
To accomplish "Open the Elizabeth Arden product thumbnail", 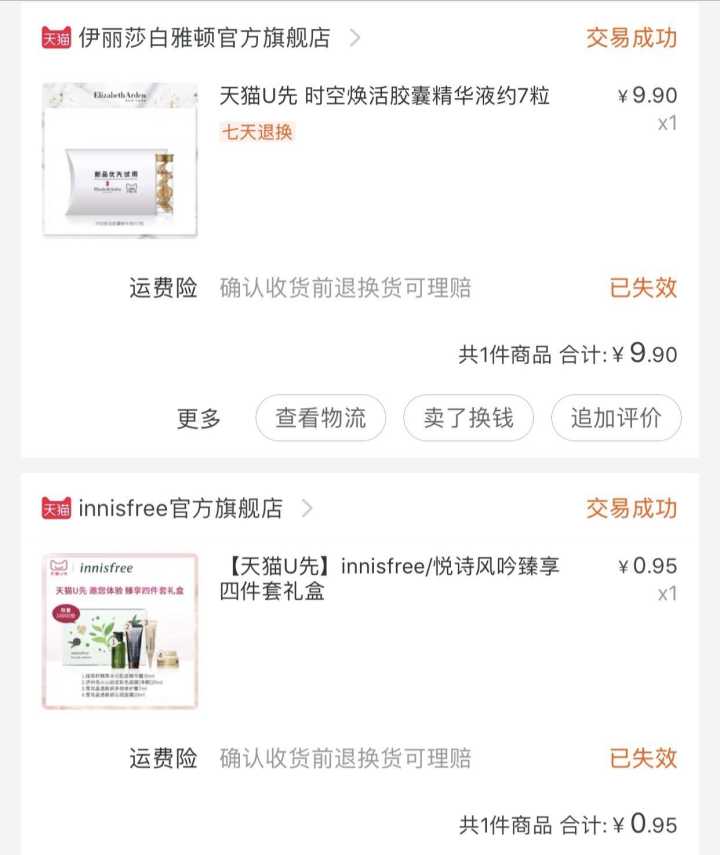I will pos(120,160).
